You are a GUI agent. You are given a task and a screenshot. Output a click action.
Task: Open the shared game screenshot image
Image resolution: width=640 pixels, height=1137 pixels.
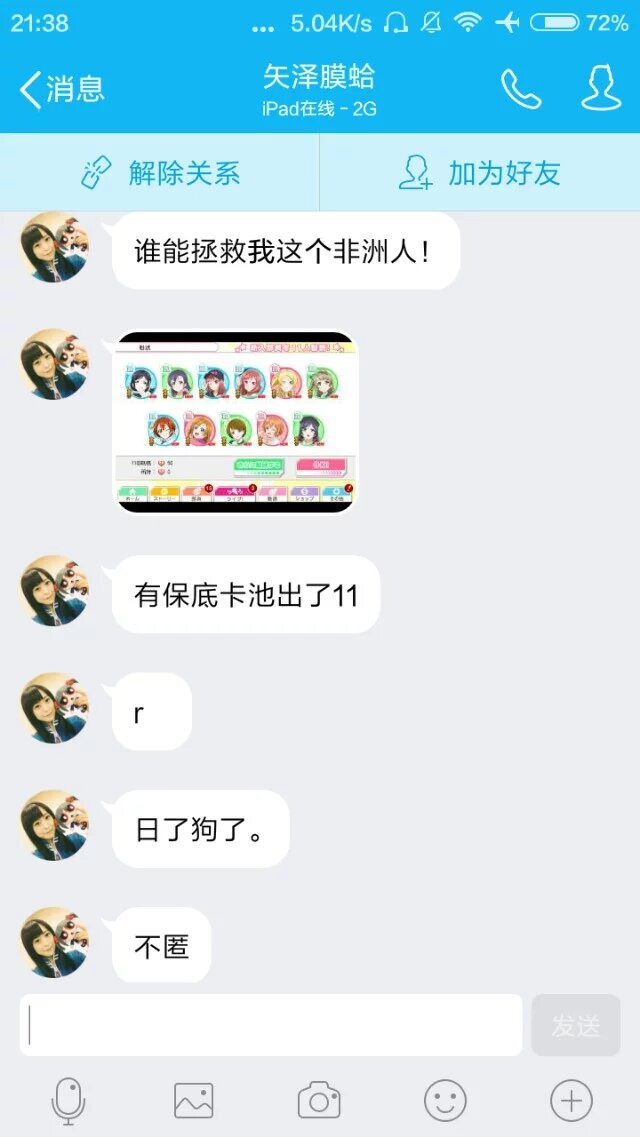236,422
